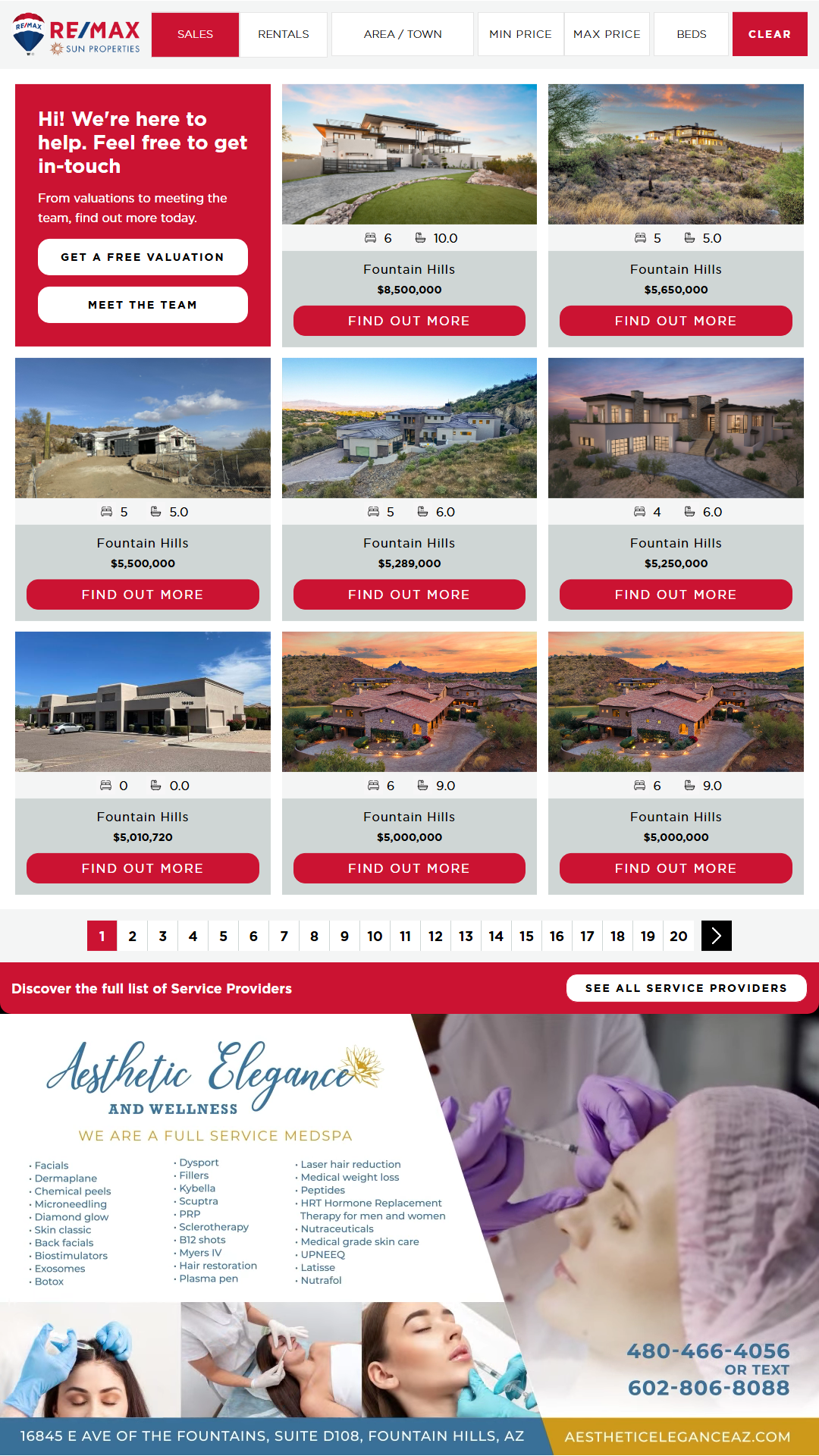The height and width of the screenshot is (1456, 819).
Task: Open the $5,250,000 property photo
Action: click(x=676, y=428)
